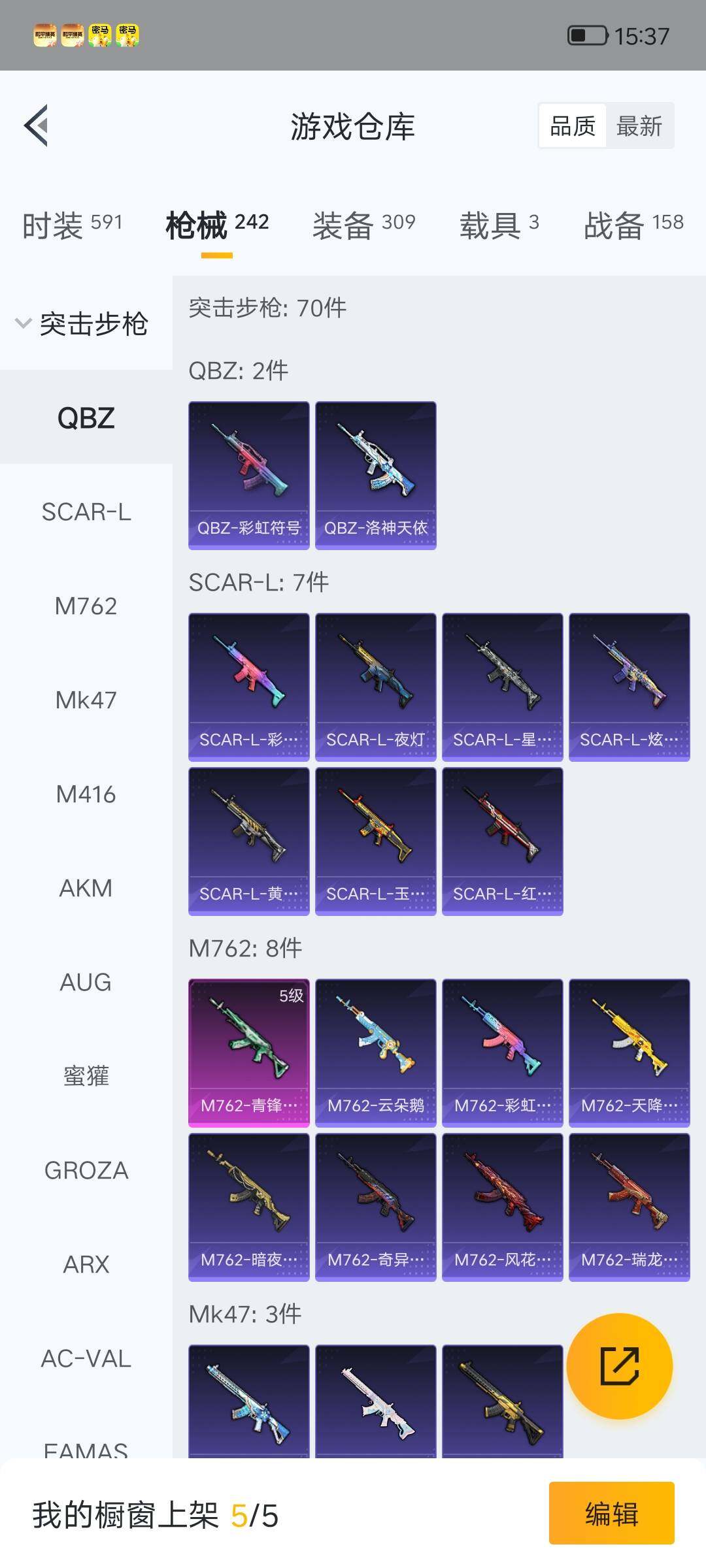Screen dimensions: 706x1568
Task: Switch to the 时装 tab
Action: (x=72, y=225)
